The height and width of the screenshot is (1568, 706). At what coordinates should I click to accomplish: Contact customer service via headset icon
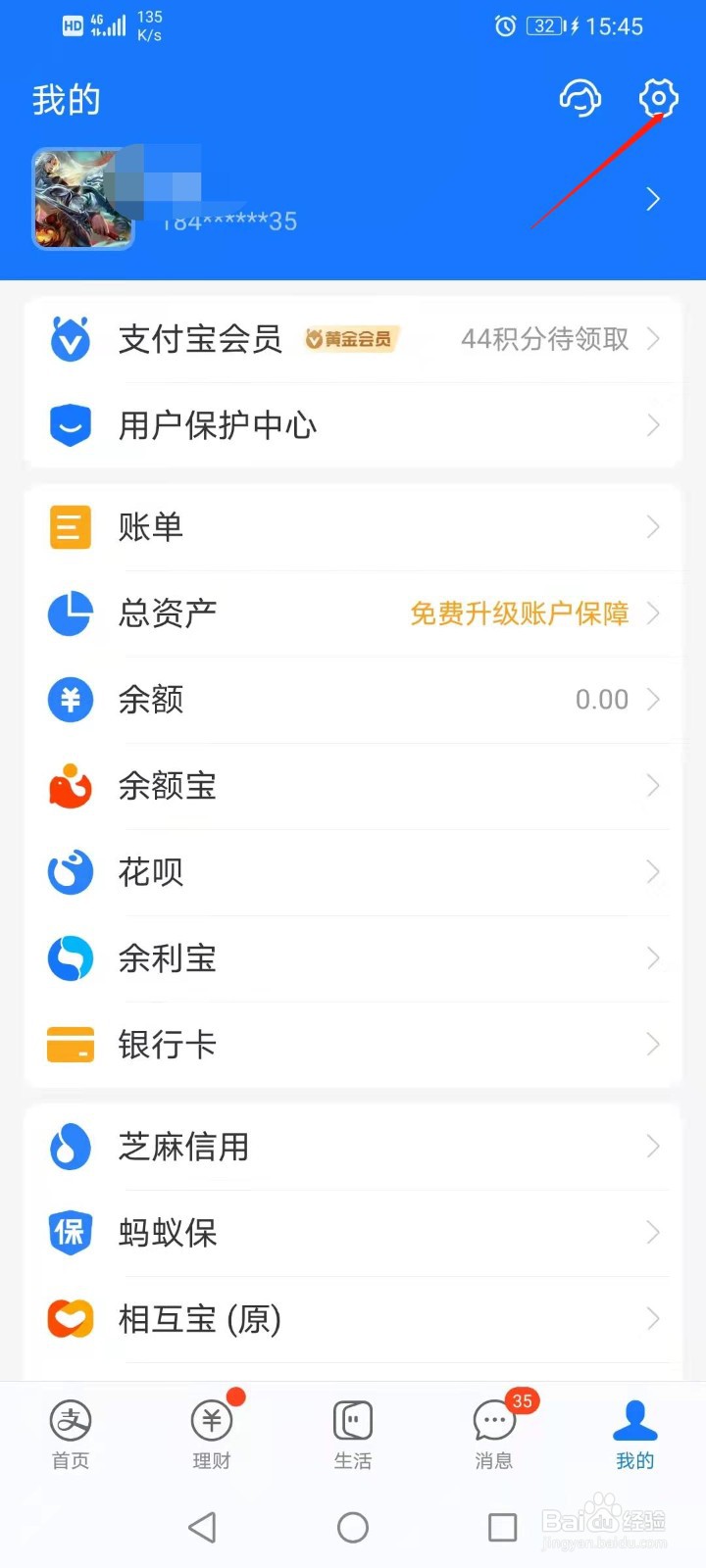click(x=580, y=98)
